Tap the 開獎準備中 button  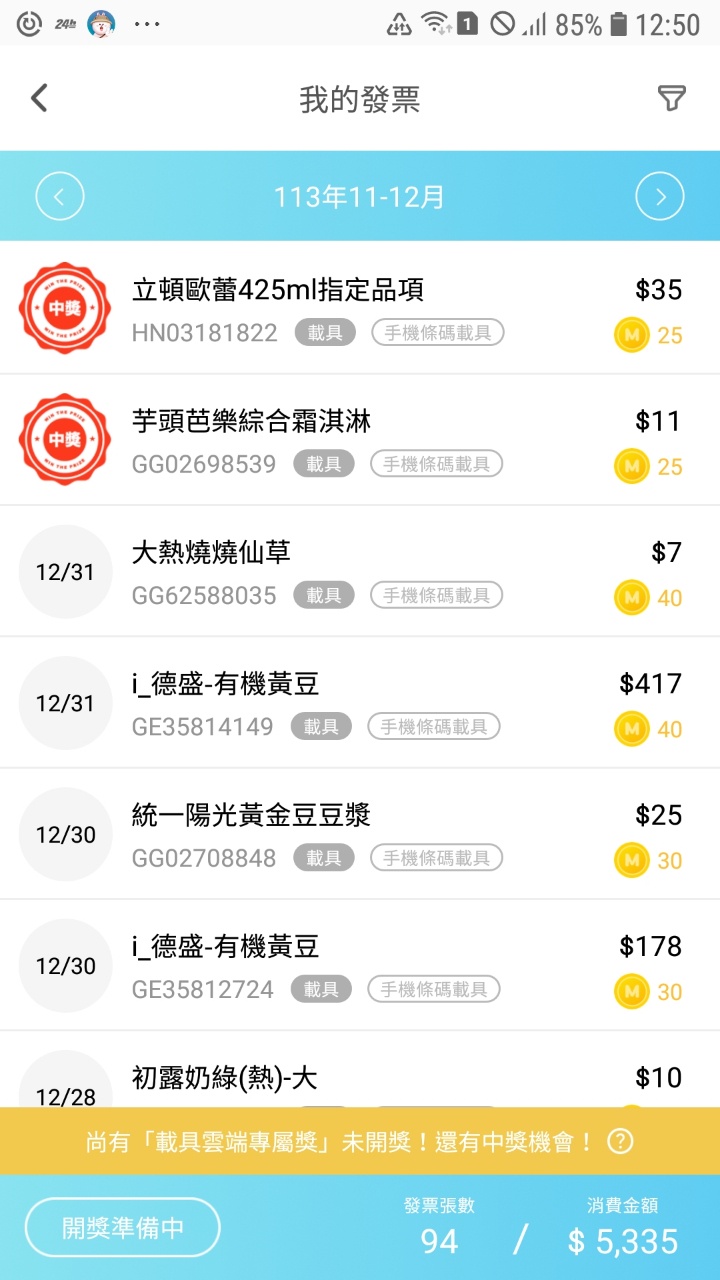pos(123,1227)
